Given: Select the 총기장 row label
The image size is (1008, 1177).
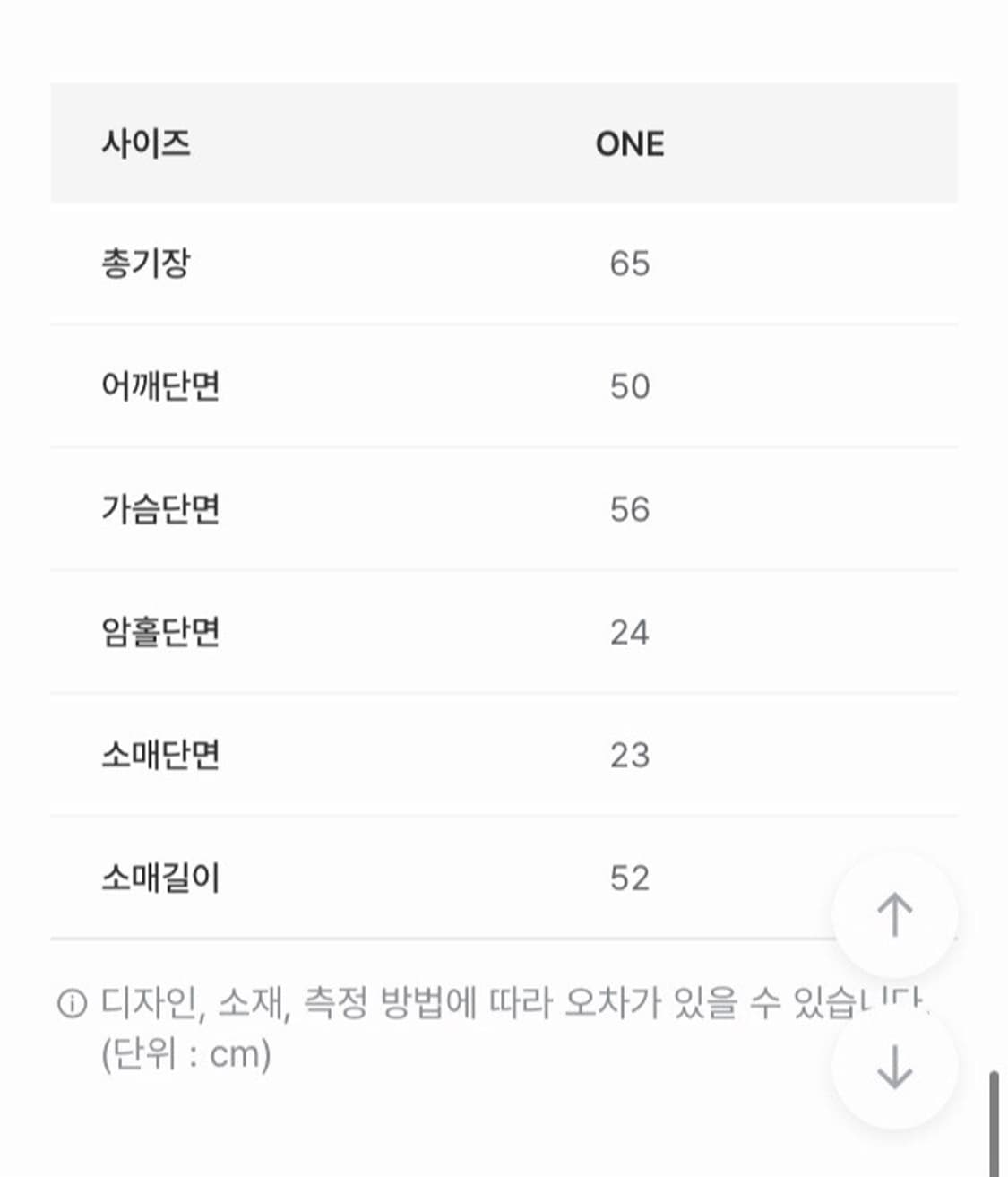Looking at the screenshot, I should click(145, 262).
